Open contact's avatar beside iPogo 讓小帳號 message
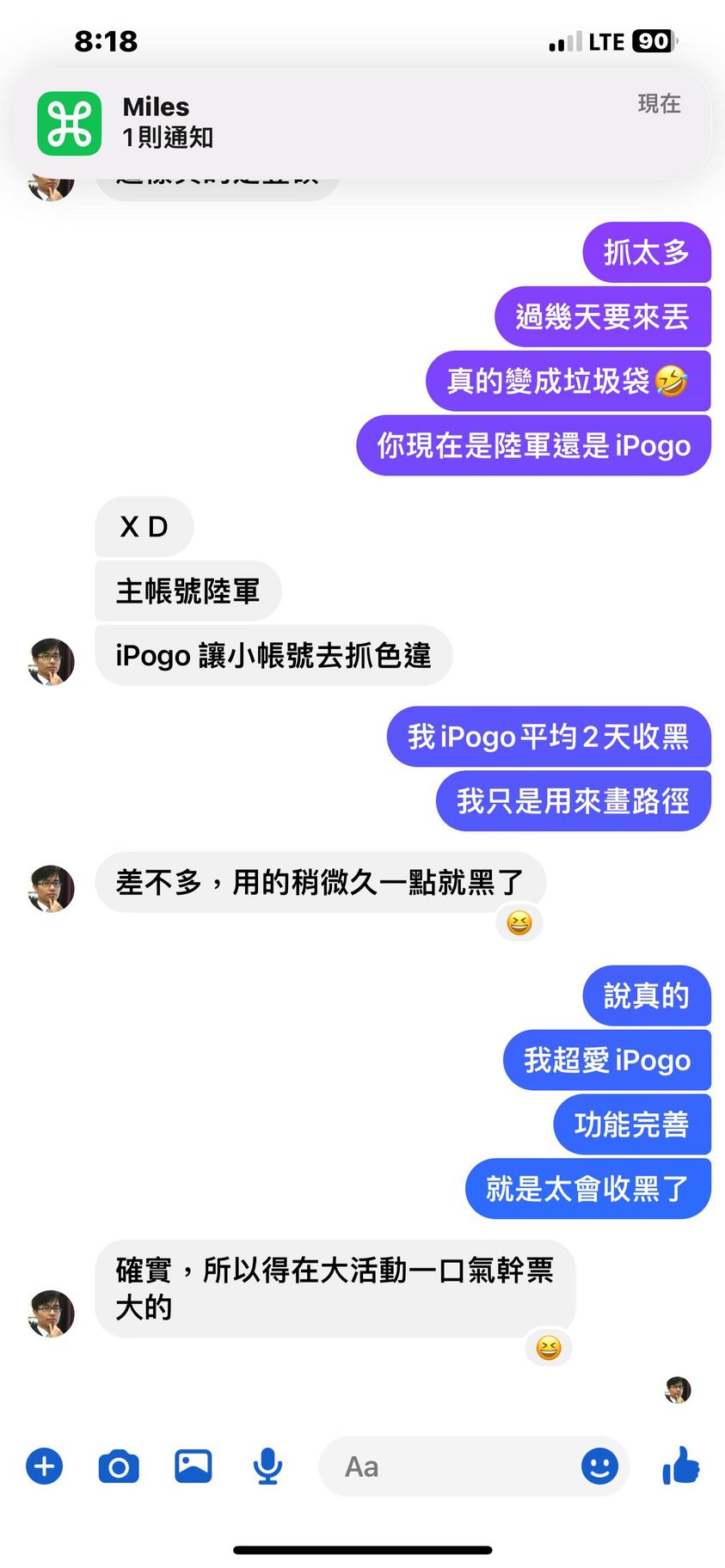The width and height of the screenshot is (725, 1568). coord(52,661)
